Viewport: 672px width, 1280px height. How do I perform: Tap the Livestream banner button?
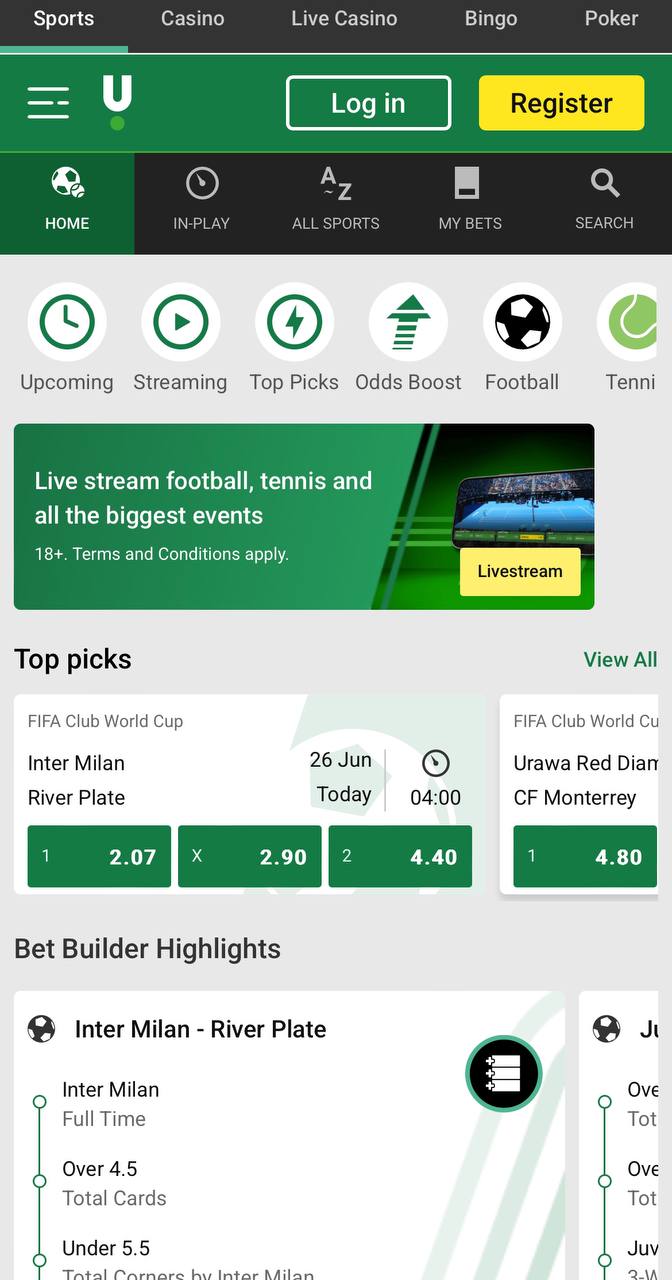tap(520, 572)
